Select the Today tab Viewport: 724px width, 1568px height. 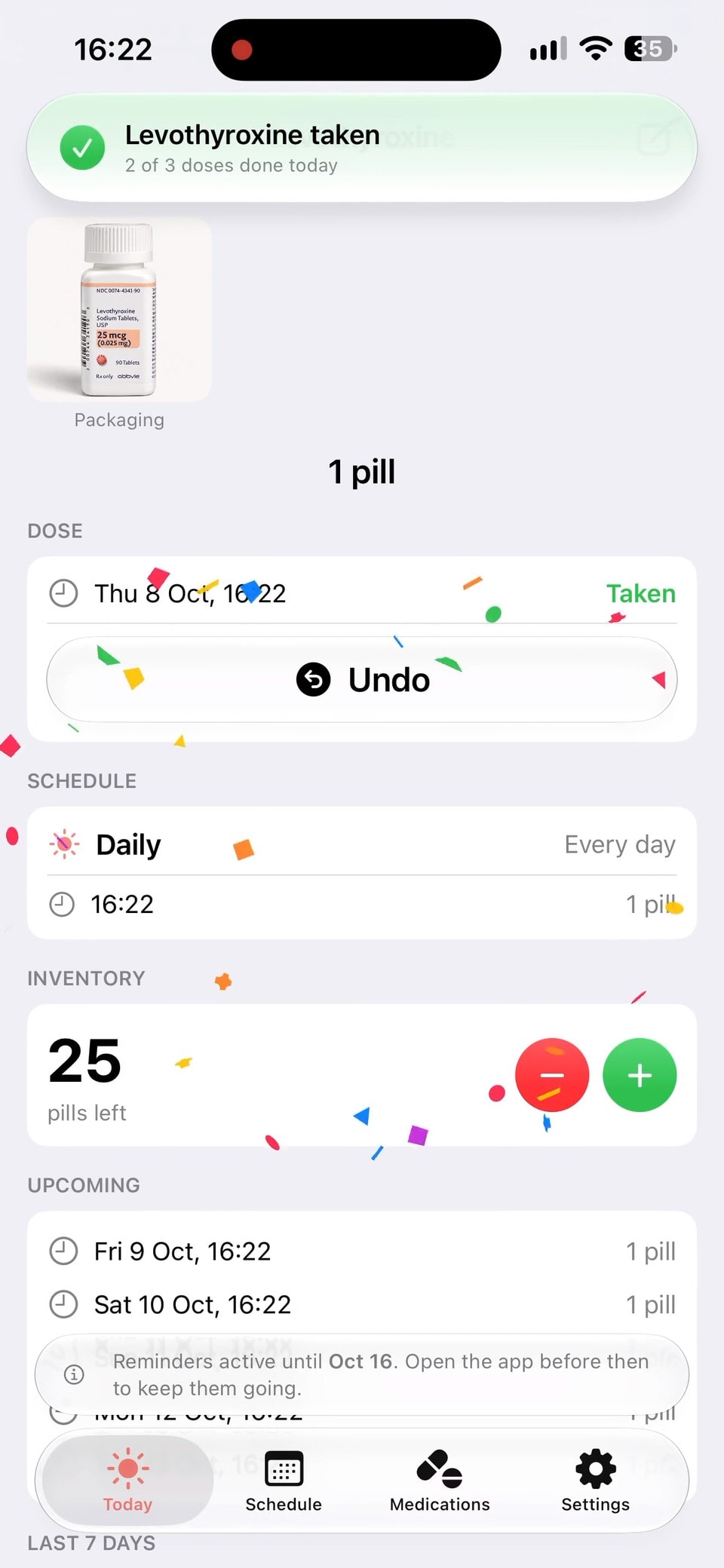click(127, 1481)
